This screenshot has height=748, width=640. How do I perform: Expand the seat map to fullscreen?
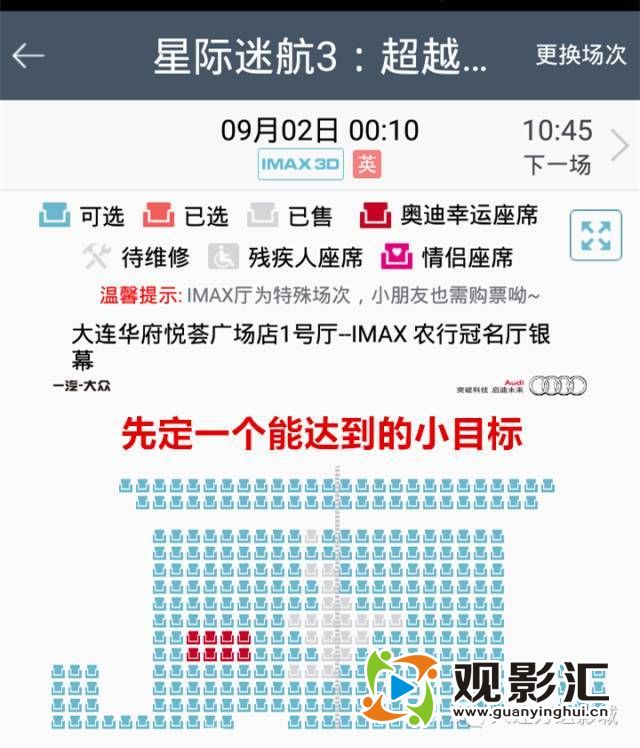tap(595, 236)
